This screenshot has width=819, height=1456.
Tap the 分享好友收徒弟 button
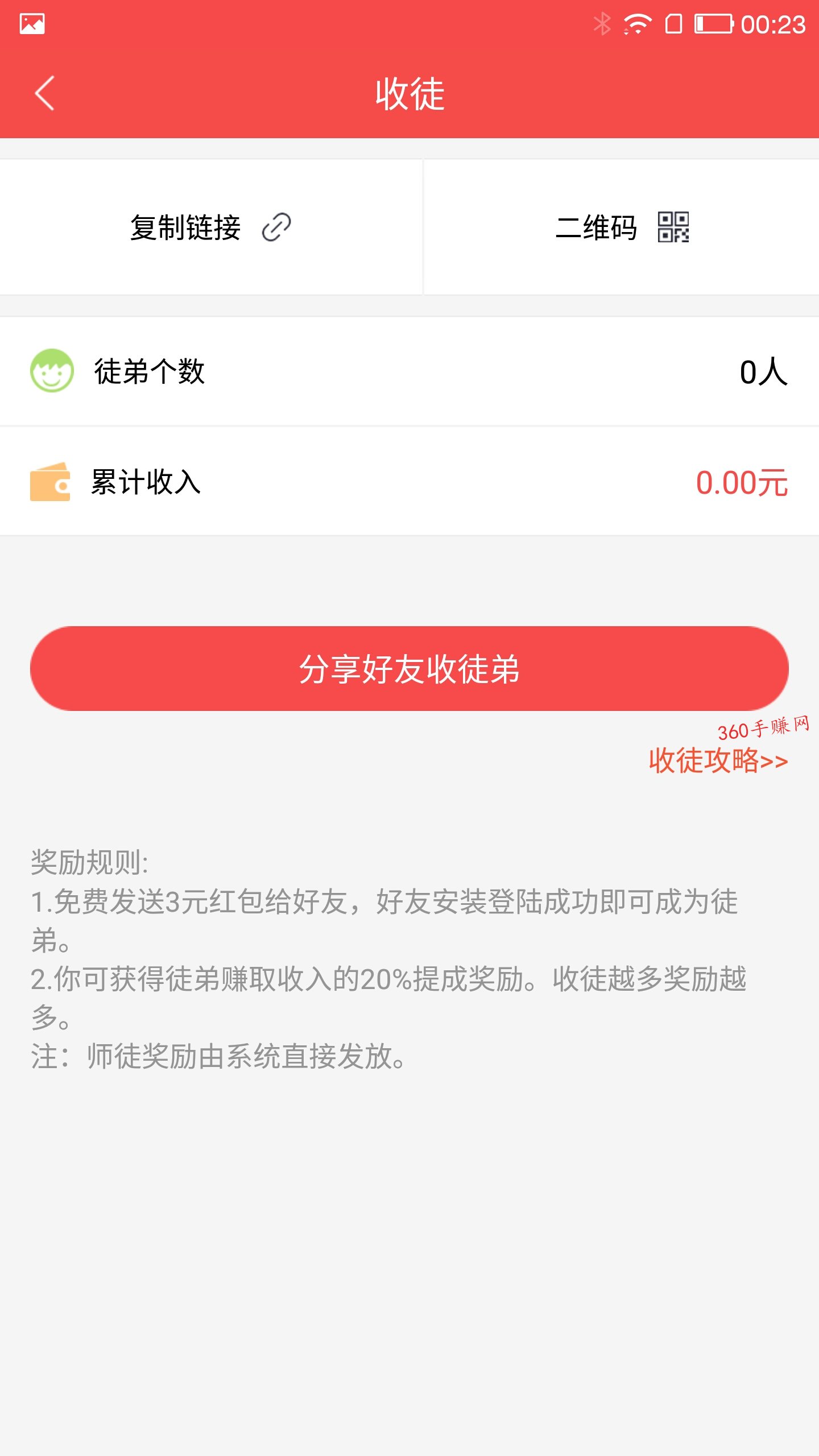point(409,668)
